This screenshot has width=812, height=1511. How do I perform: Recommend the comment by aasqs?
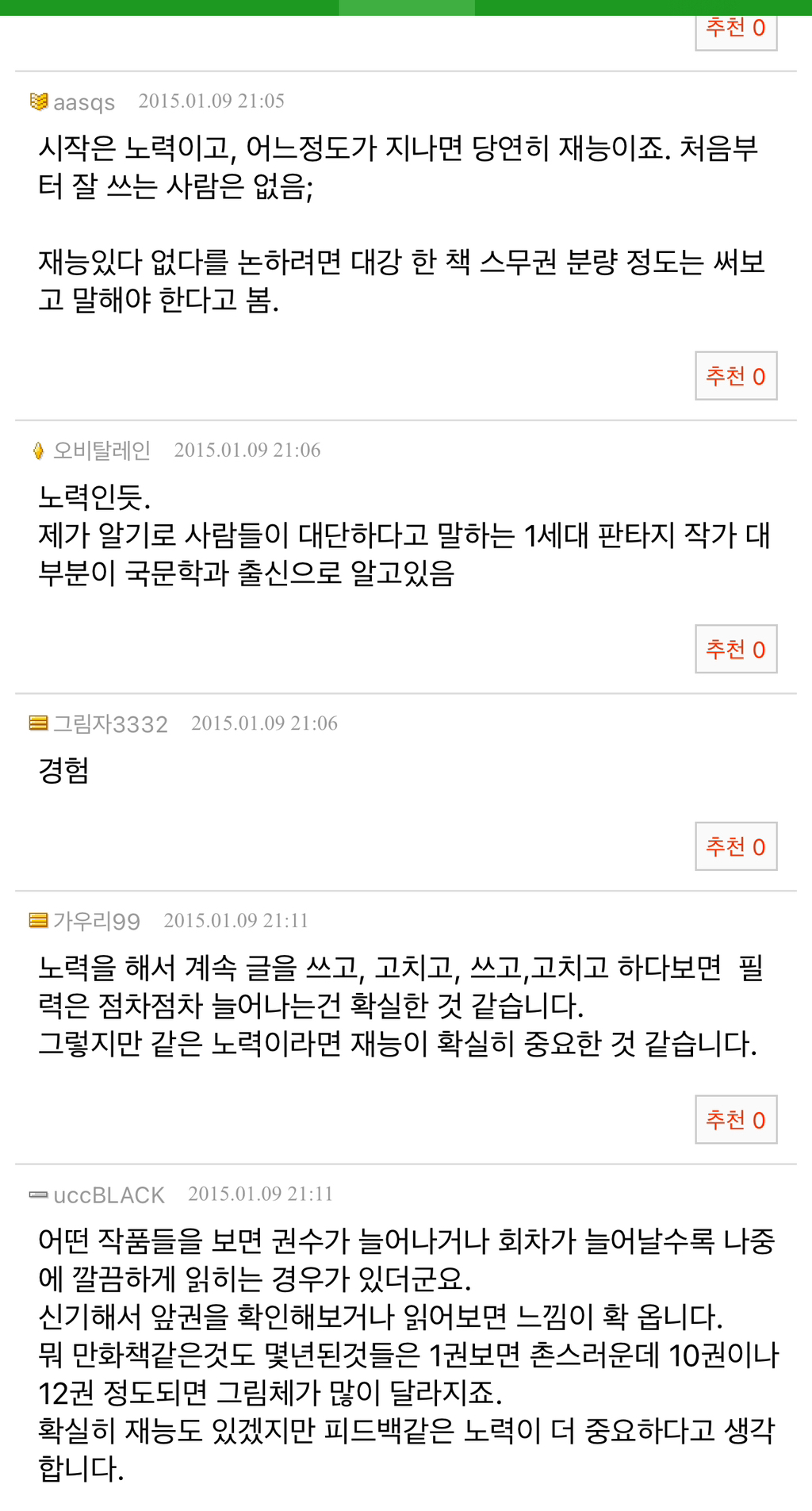(x=735, y=376)
